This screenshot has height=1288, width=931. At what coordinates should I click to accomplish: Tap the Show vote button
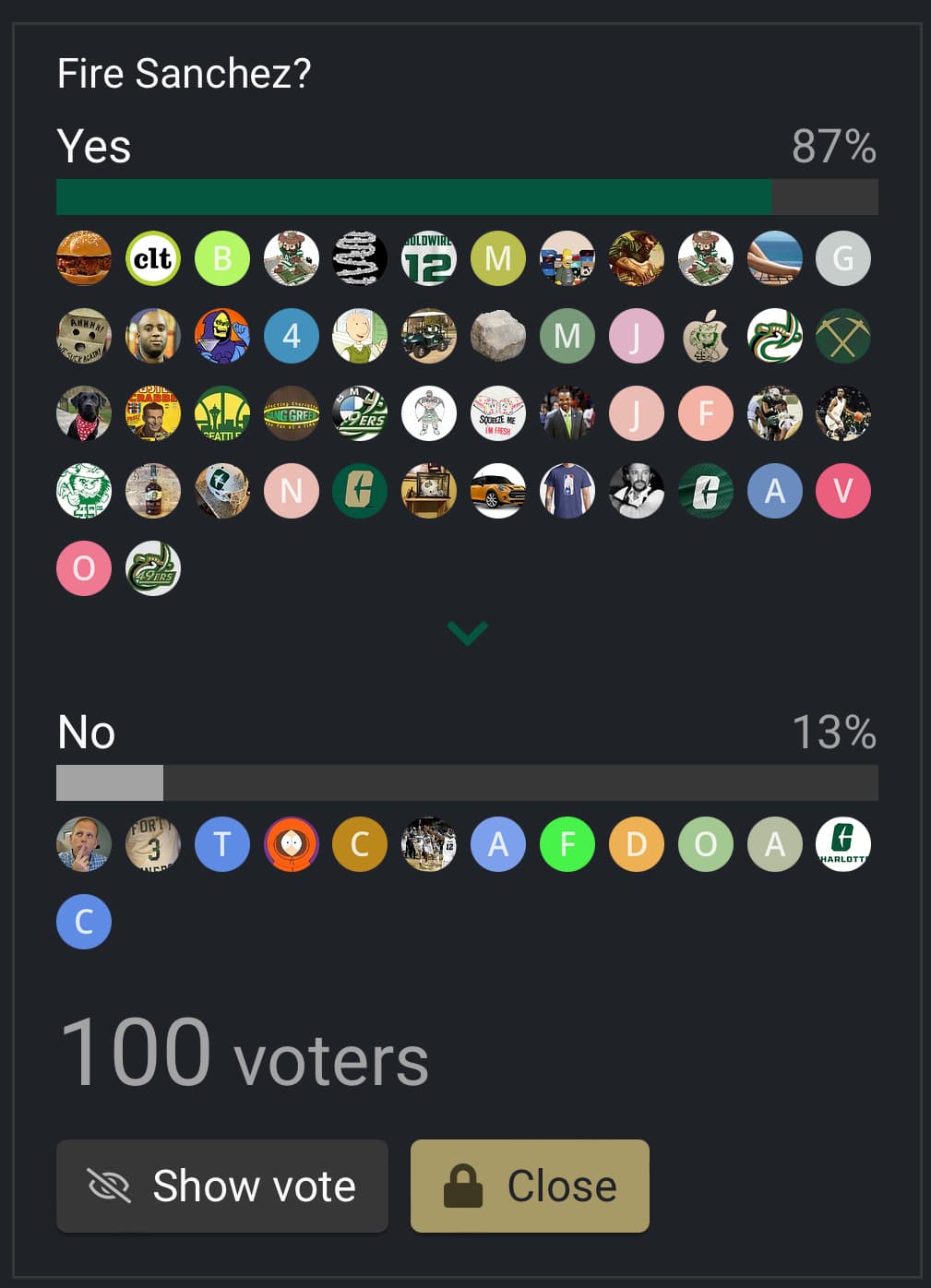pyautogui.click(x=221, y=1186)
